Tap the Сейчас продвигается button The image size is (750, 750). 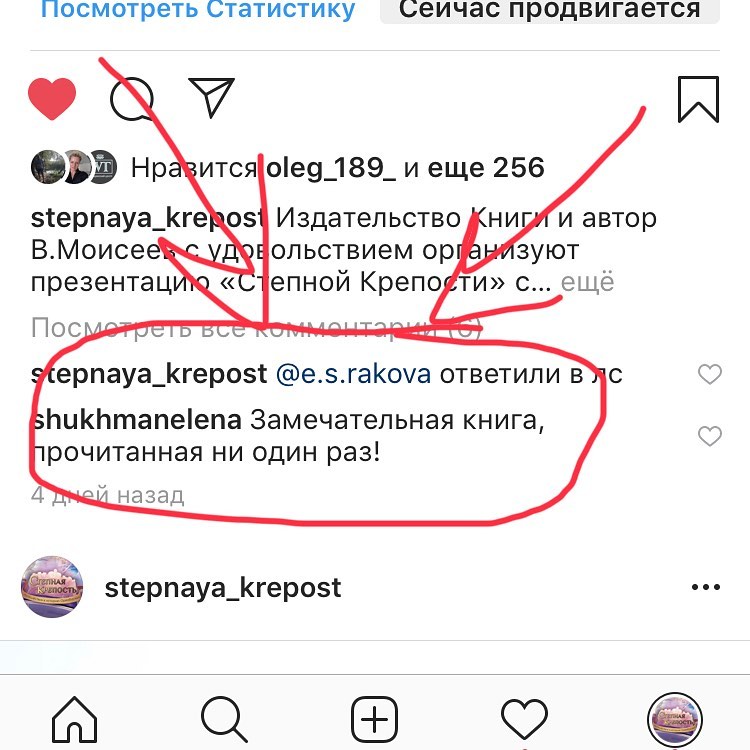click(x=549, y=11)
